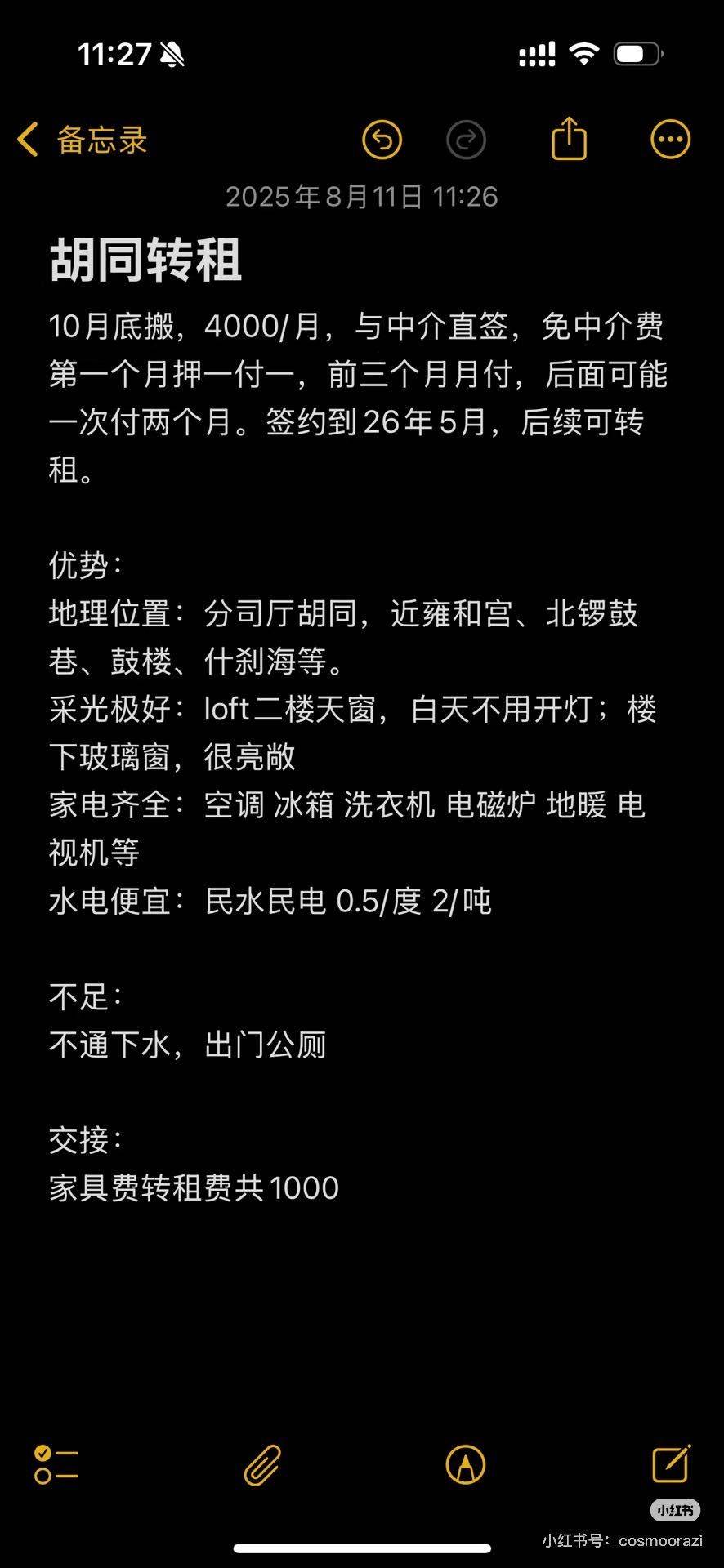Add a checklist to the note
This screenshot has height=1568, width=724.
[56, 1464]
